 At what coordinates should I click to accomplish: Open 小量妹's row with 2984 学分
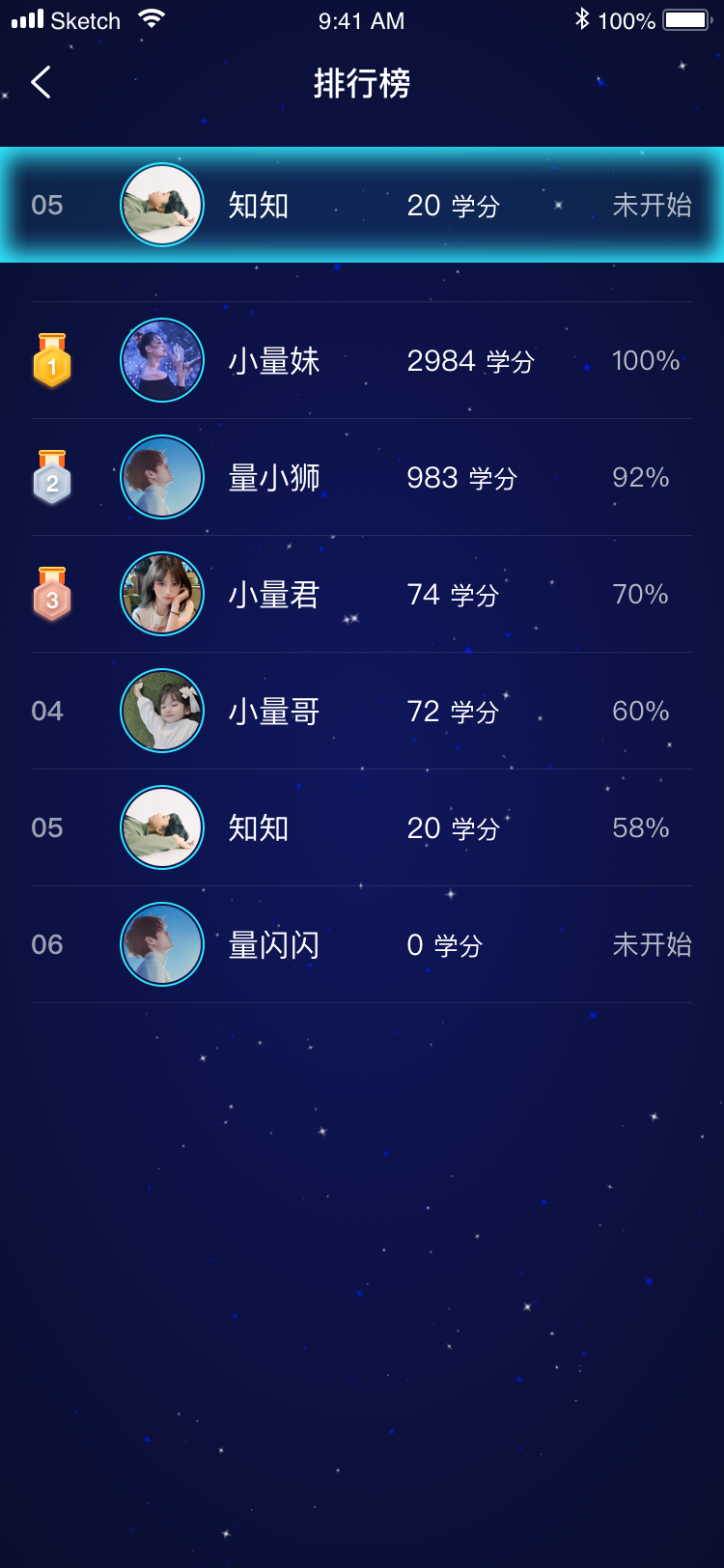(361, 360)
